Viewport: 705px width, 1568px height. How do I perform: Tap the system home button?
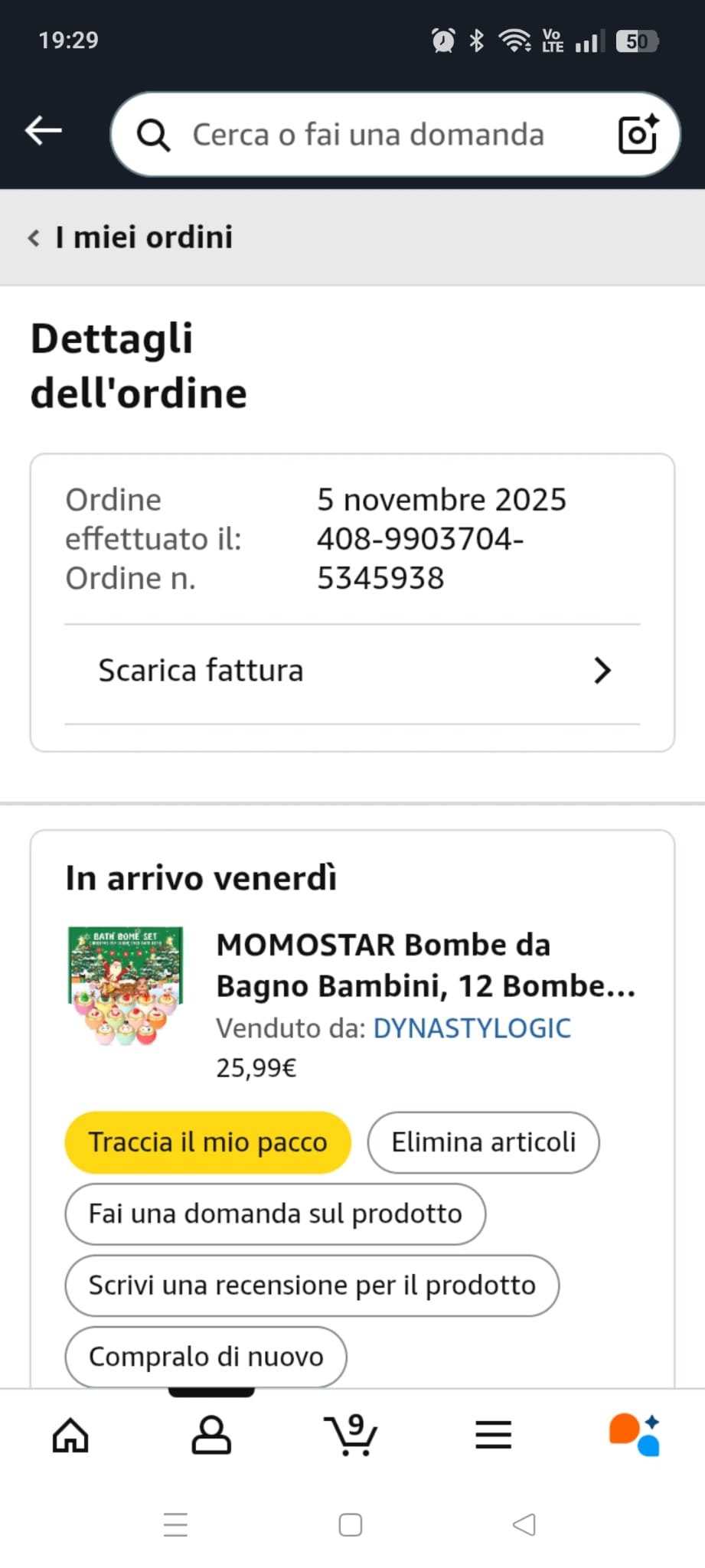pos(351,1525)
